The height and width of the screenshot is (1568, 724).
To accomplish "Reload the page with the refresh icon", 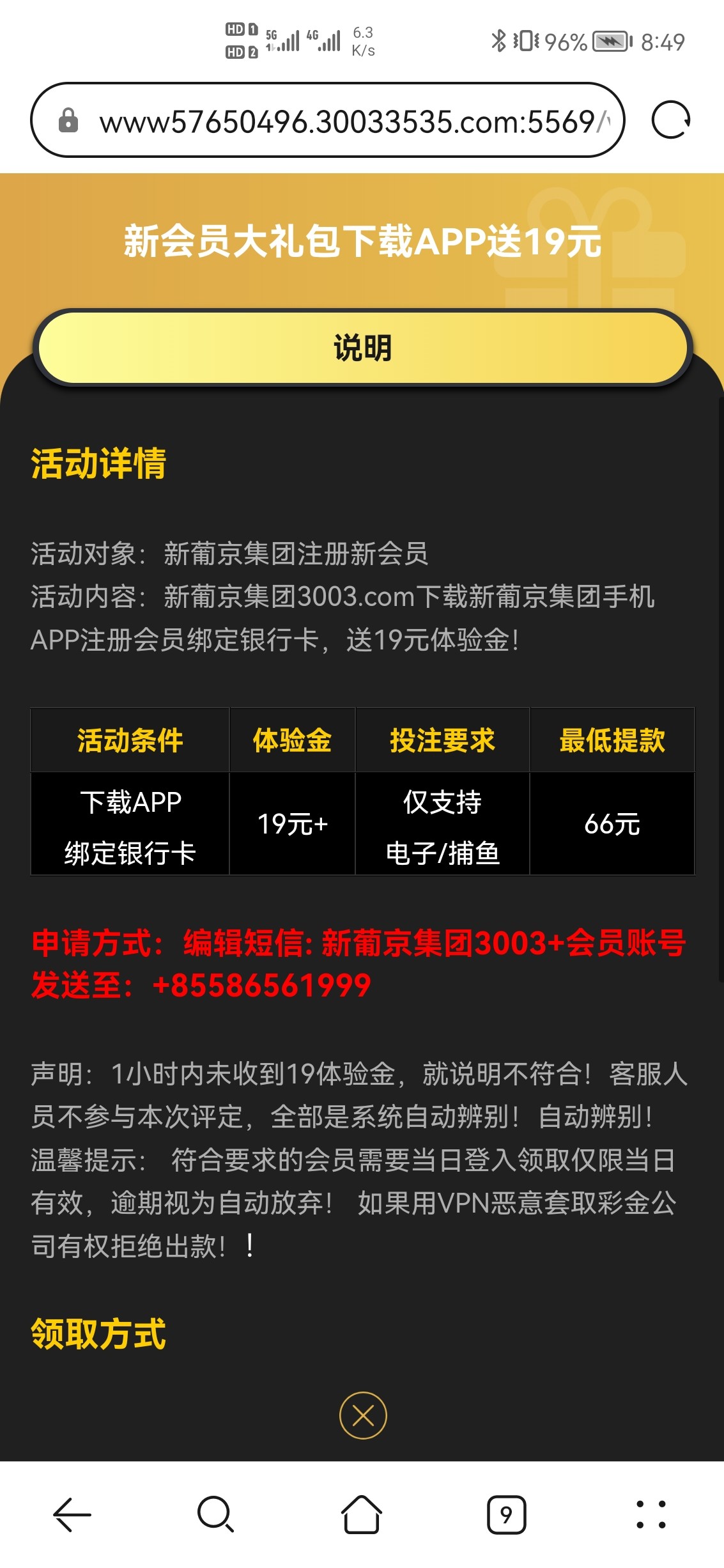I will point(670,120).
